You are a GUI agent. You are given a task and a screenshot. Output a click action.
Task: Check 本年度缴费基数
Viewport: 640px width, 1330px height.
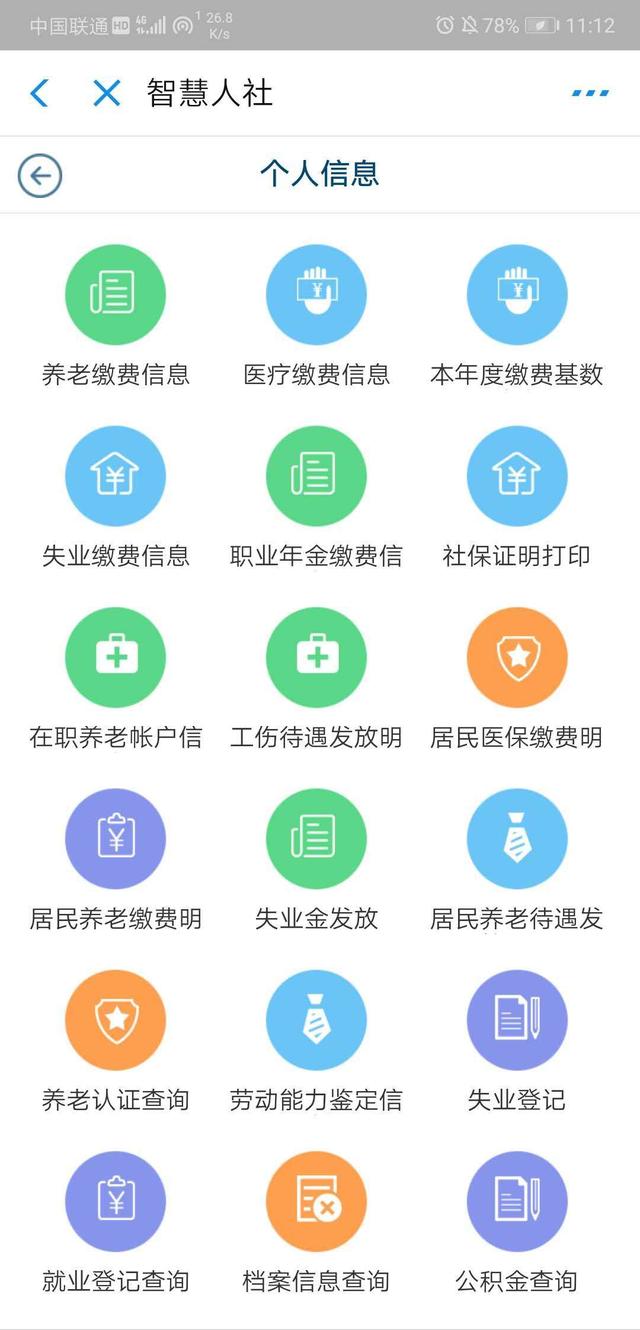pos(517,296)
